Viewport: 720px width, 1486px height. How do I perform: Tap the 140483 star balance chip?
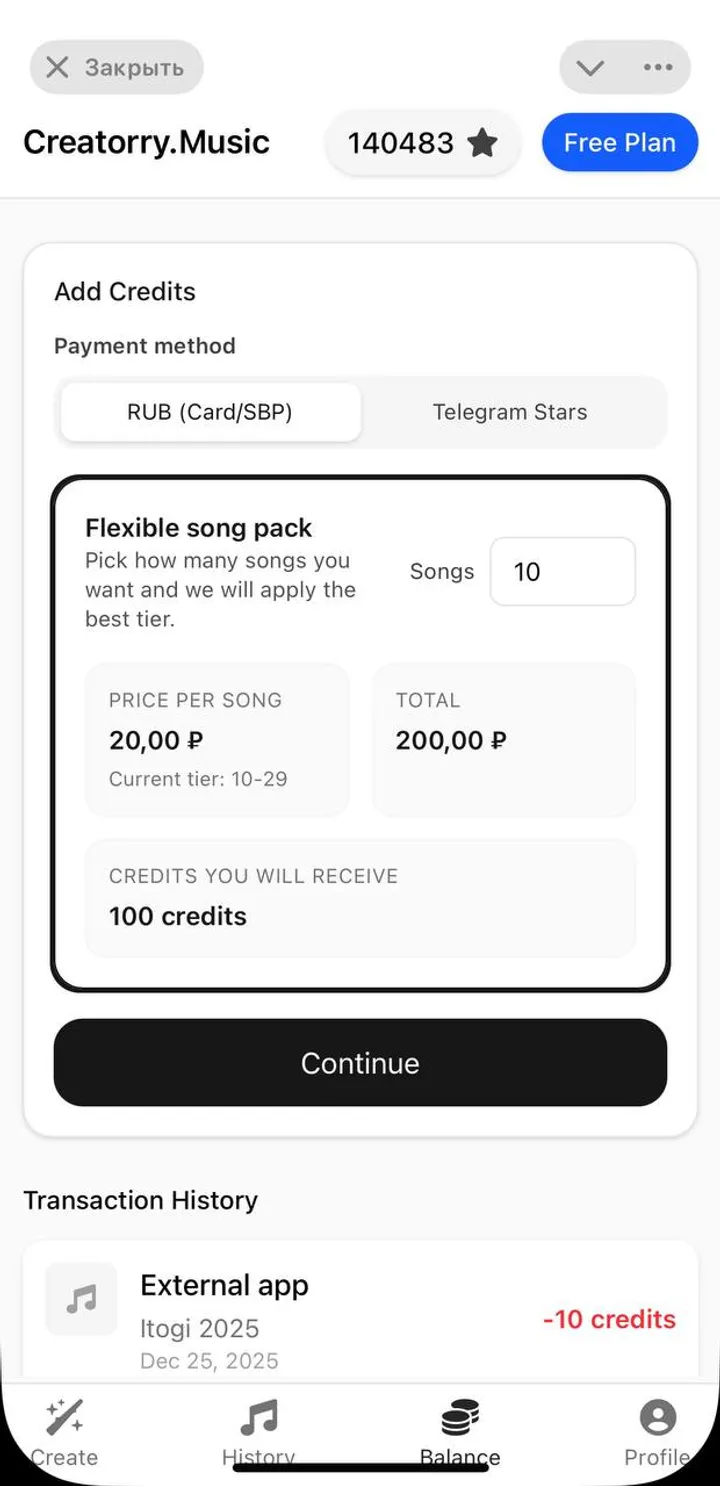point(422,143)
